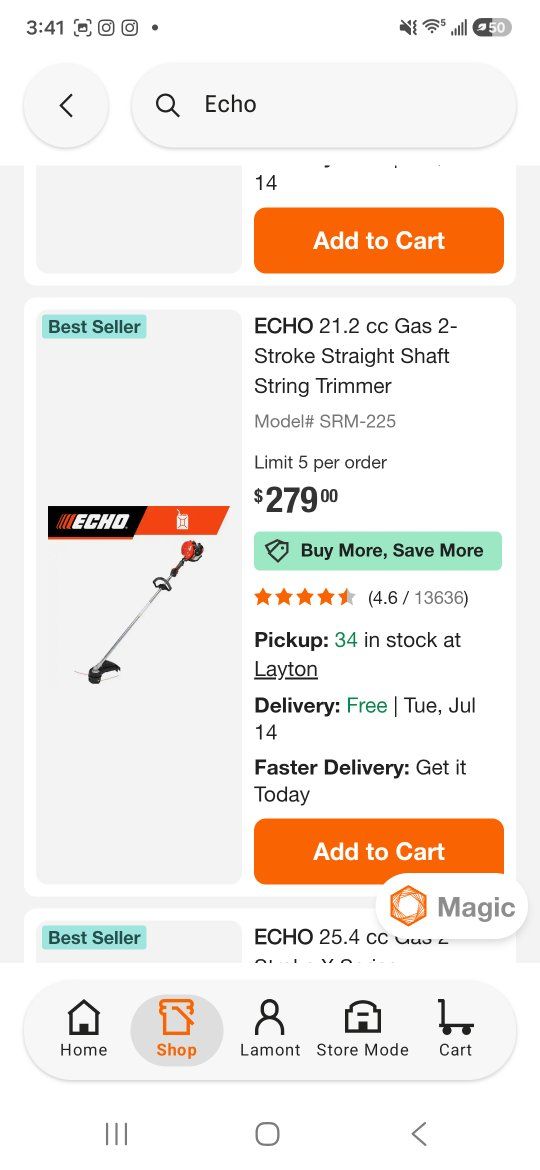540x1170 pixels.
Task: Add the ECHO 21.2 cc trimmer to cart
Action: 379,851
